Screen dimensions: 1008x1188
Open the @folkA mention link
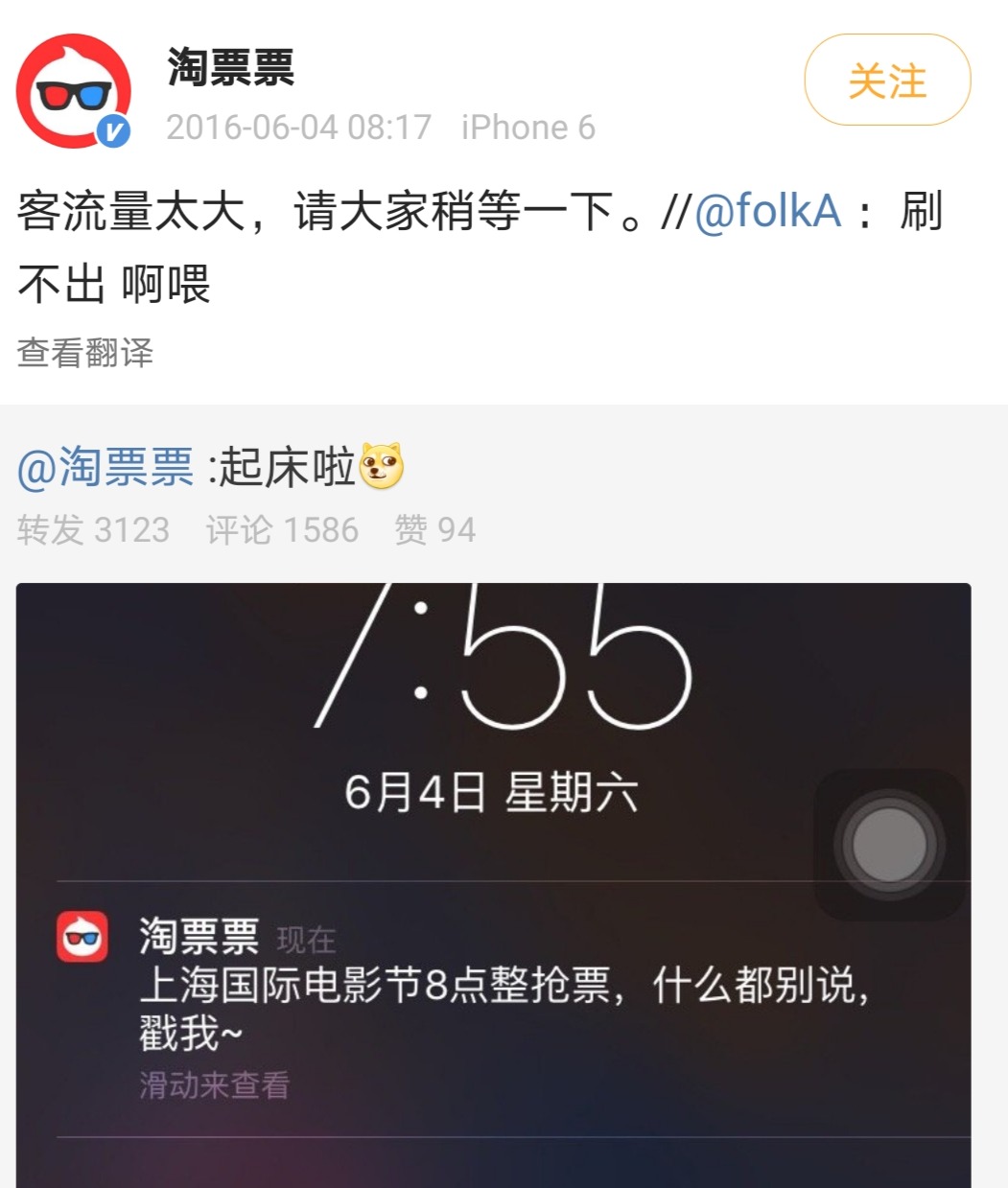(767, 212)
